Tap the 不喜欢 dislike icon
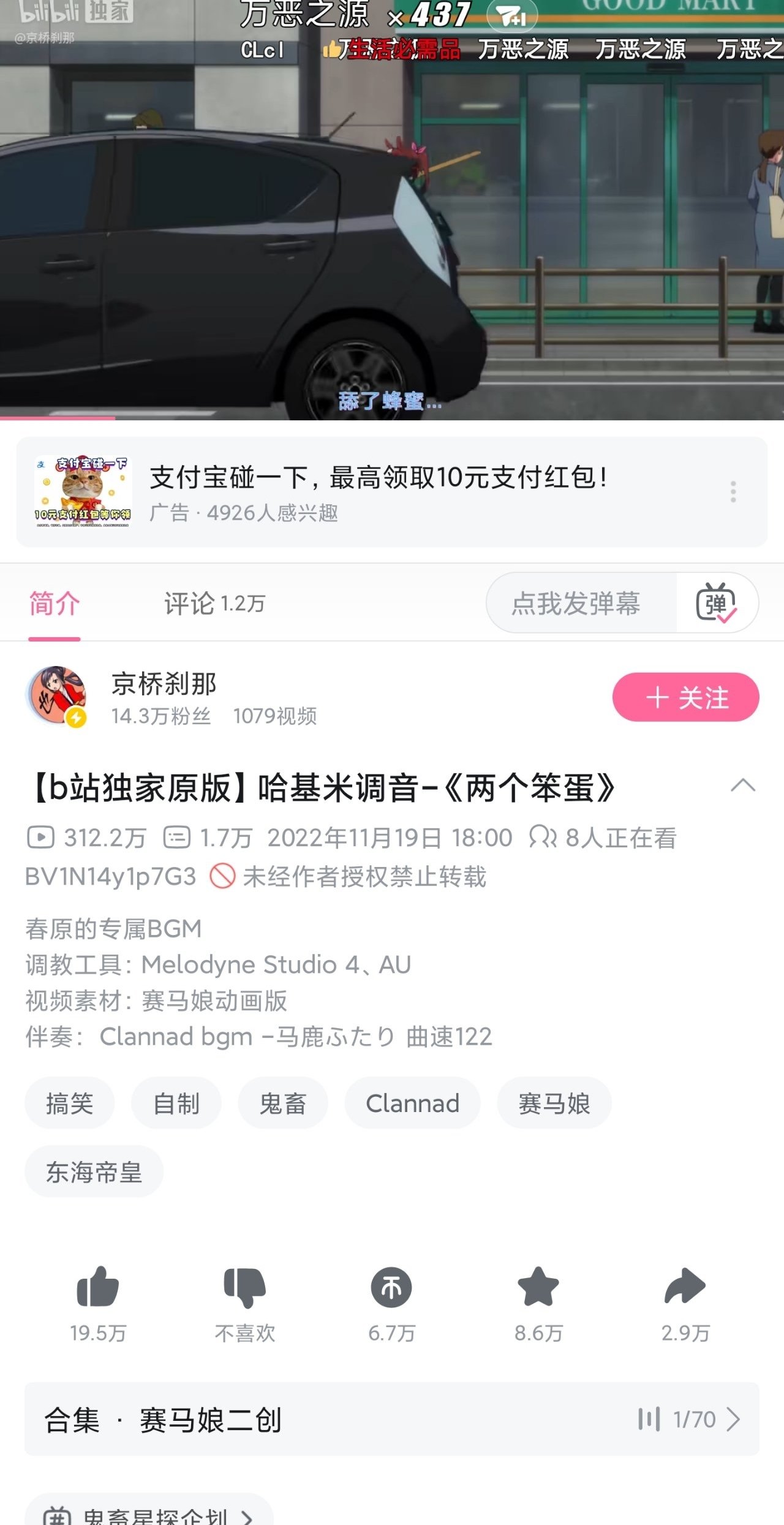Screen dimensions: 784x1525 pyautogui.click(x=244, y=1287)
